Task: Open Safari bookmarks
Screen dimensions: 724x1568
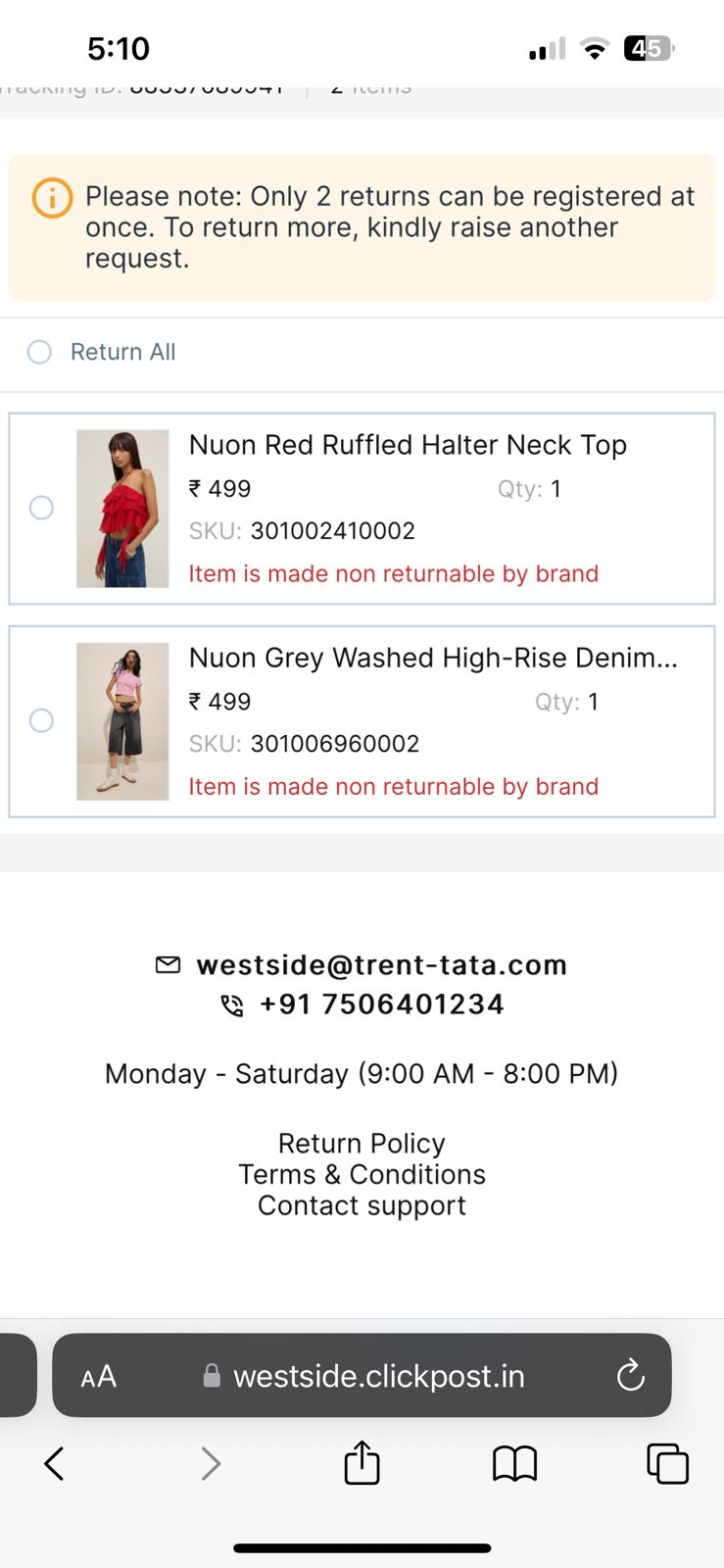Action: pos(514,1464)
